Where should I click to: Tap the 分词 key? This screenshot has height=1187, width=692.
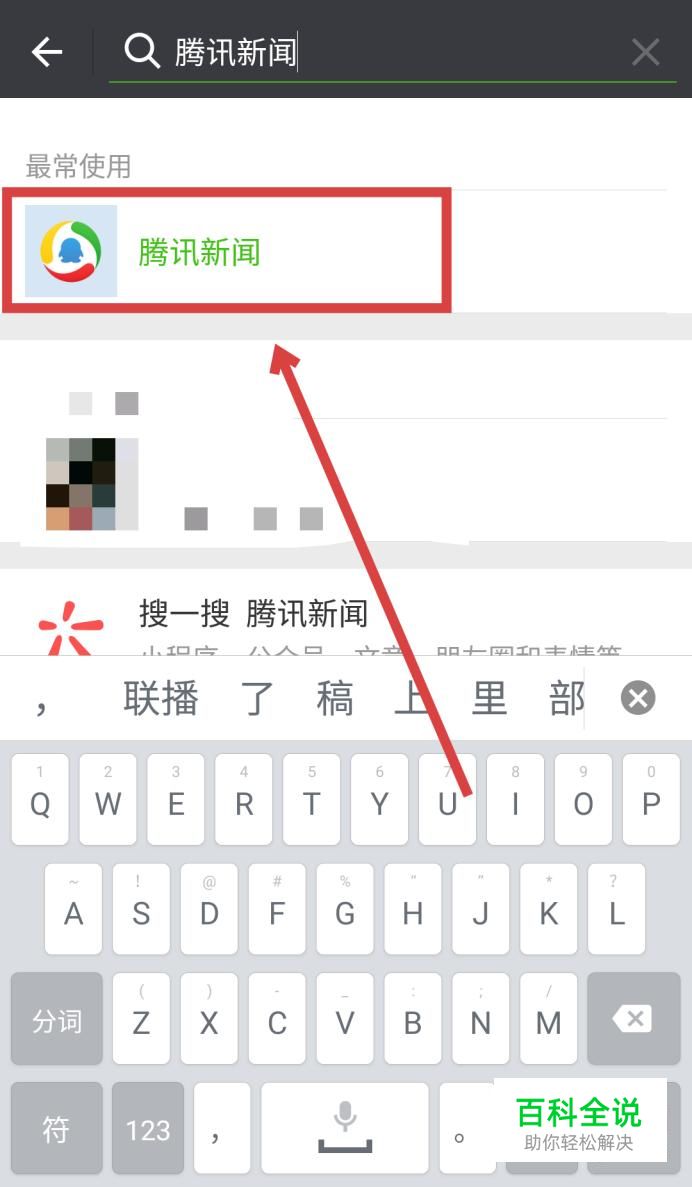tap(57, 1019)
